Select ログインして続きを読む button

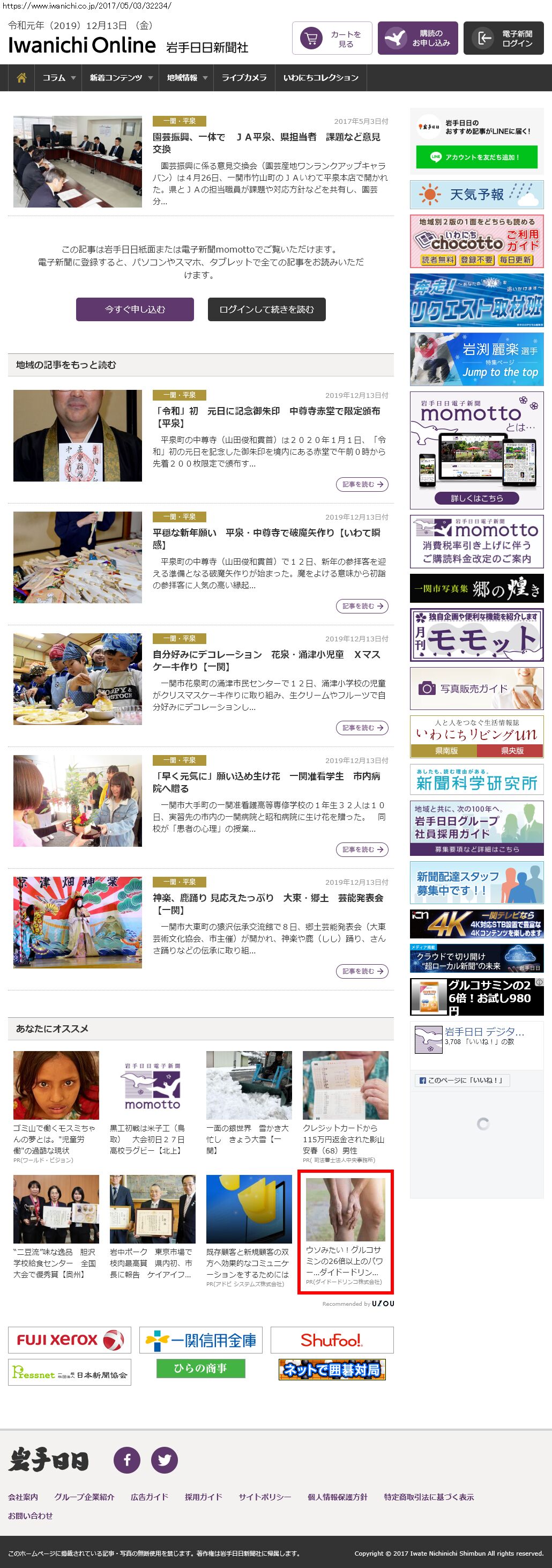pos(266,309)
